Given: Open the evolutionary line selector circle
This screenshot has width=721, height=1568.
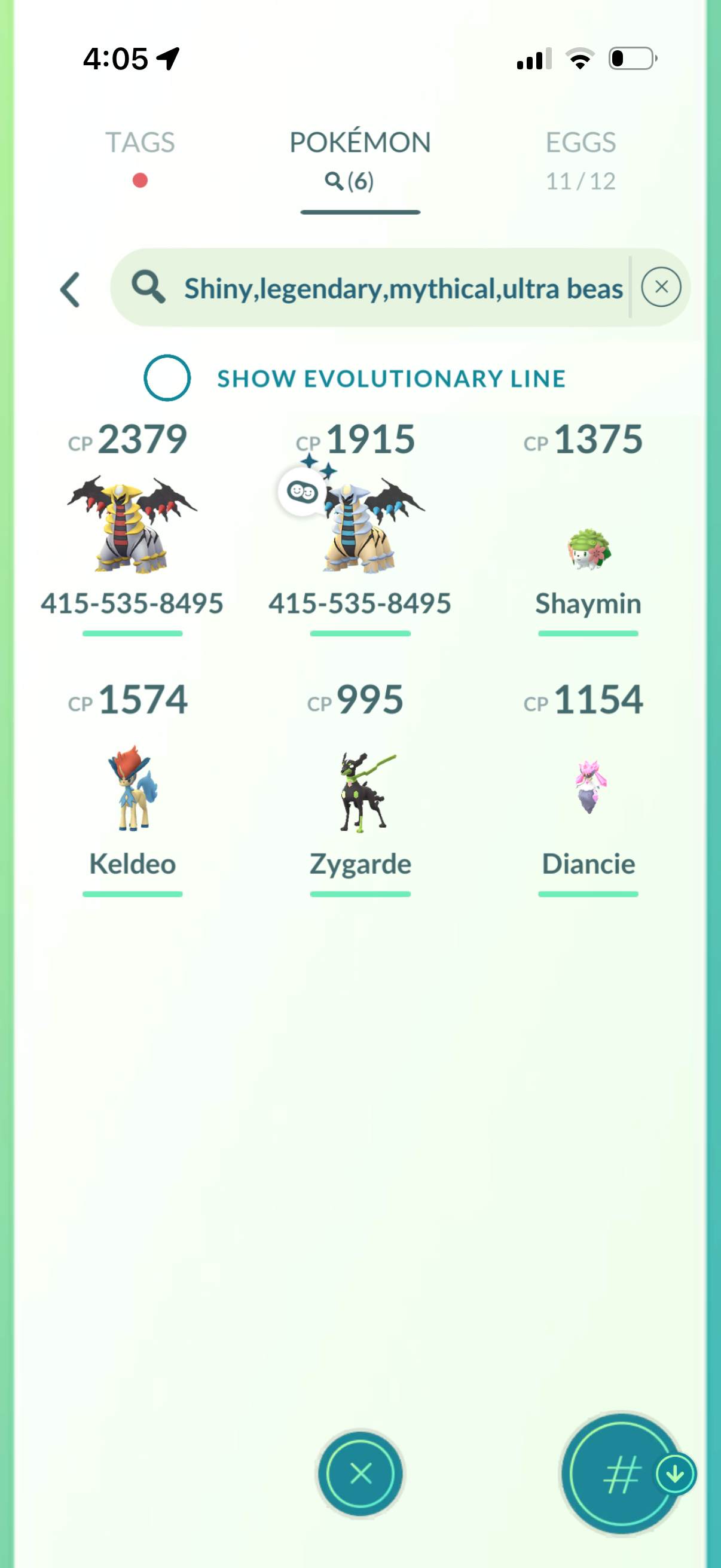Looking at the screenshot, I should coord(167,378).
